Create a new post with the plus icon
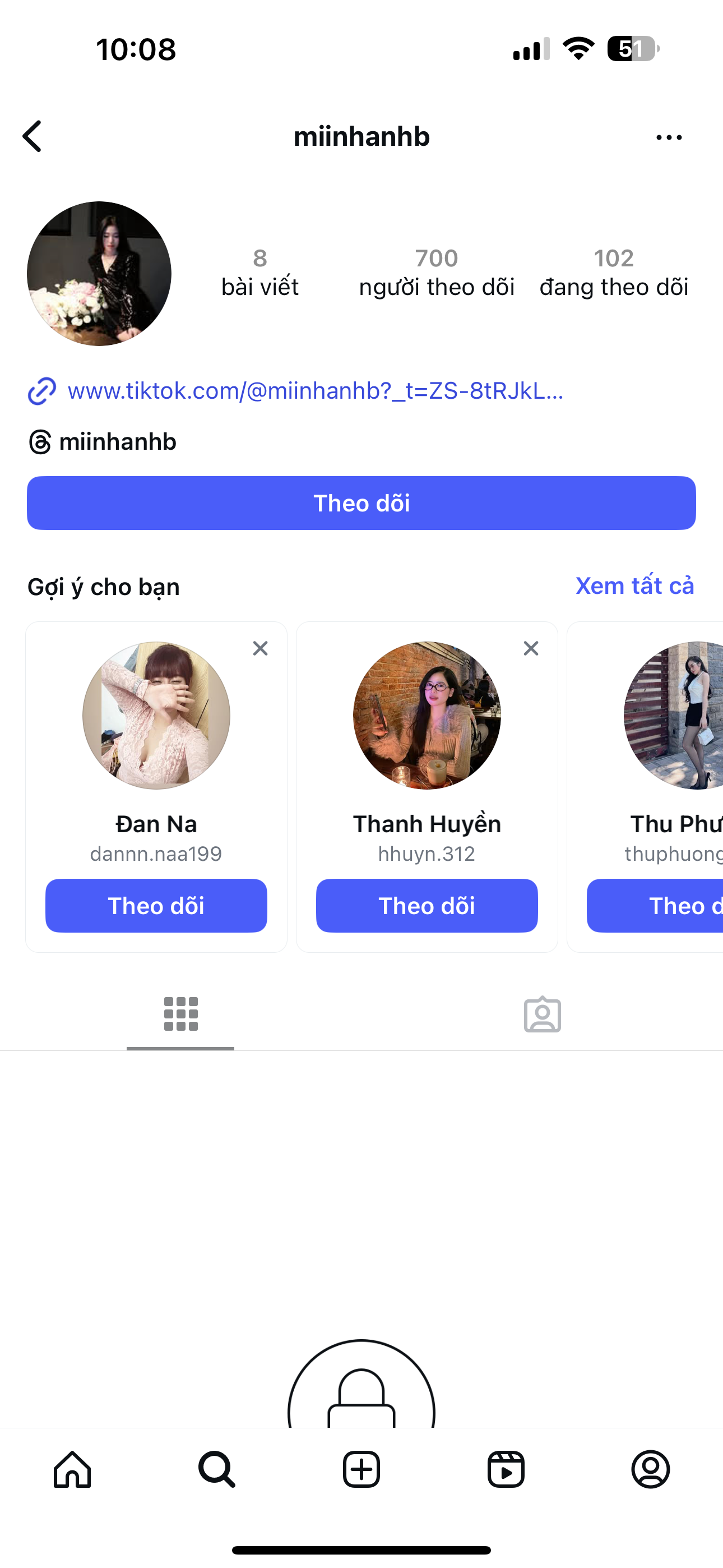The height and width of the screenshot is (1568, 723). pyautogui.click(x=361, y=1469)
